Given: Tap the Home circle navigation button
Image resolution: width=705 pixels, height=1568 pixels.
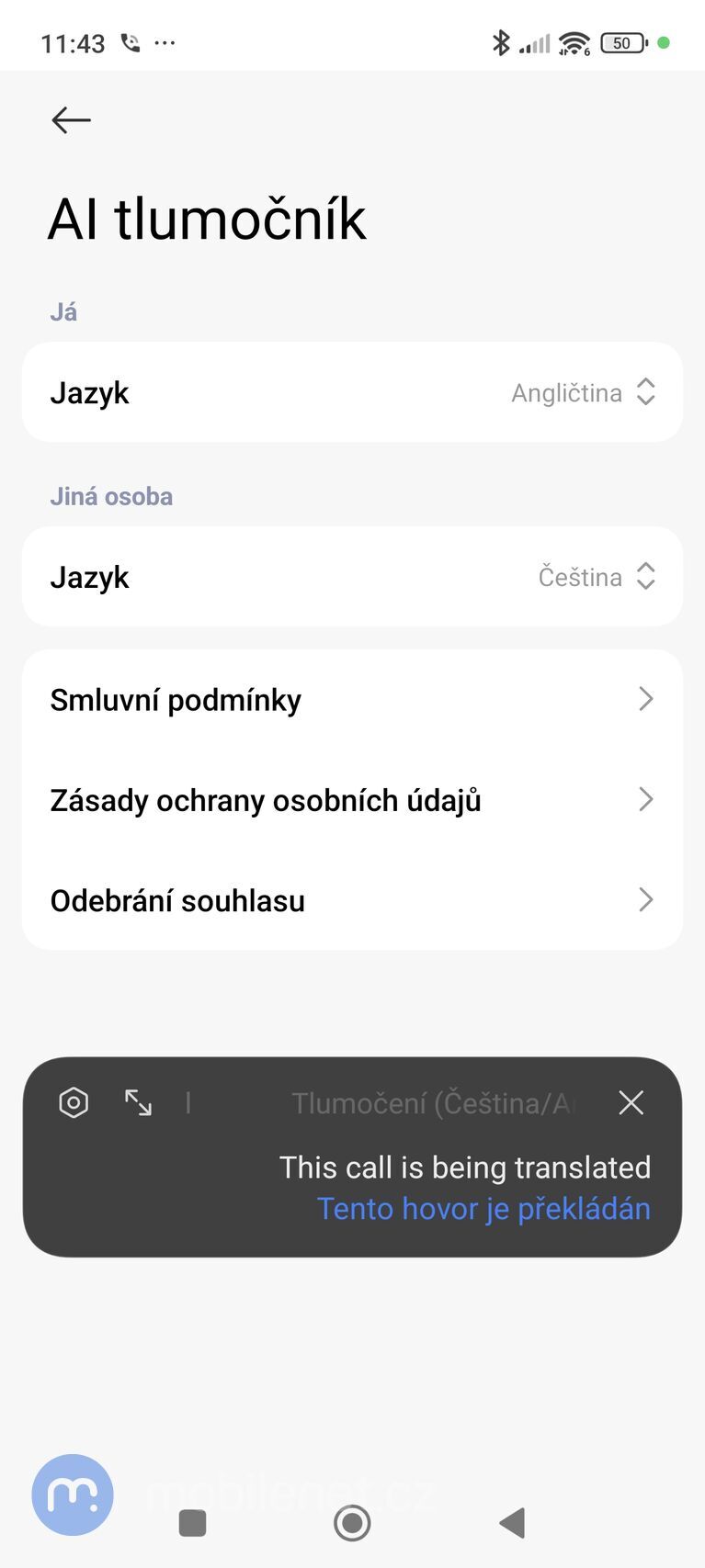Looking at the screenshot, I should (352, 1521).
